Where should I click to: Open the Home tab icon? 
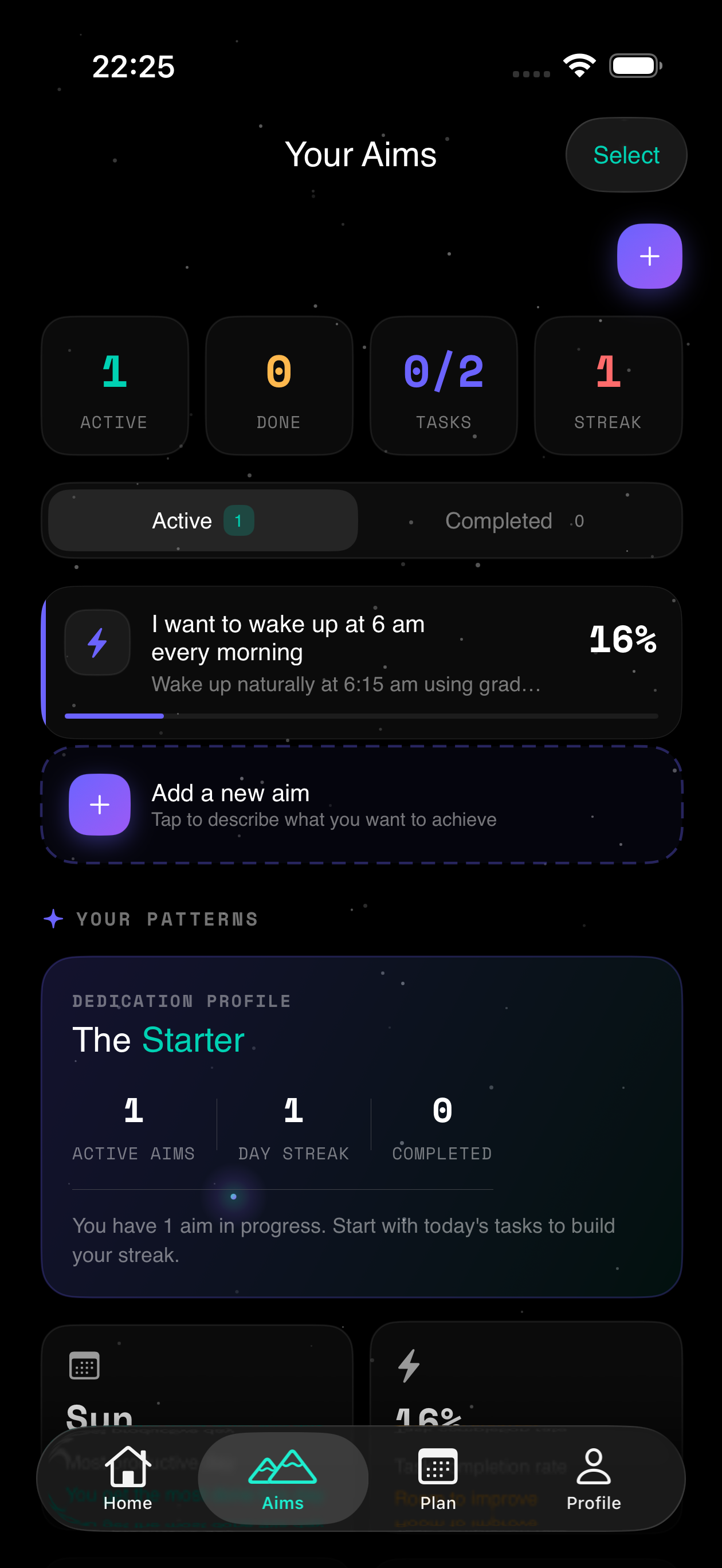127,1473
